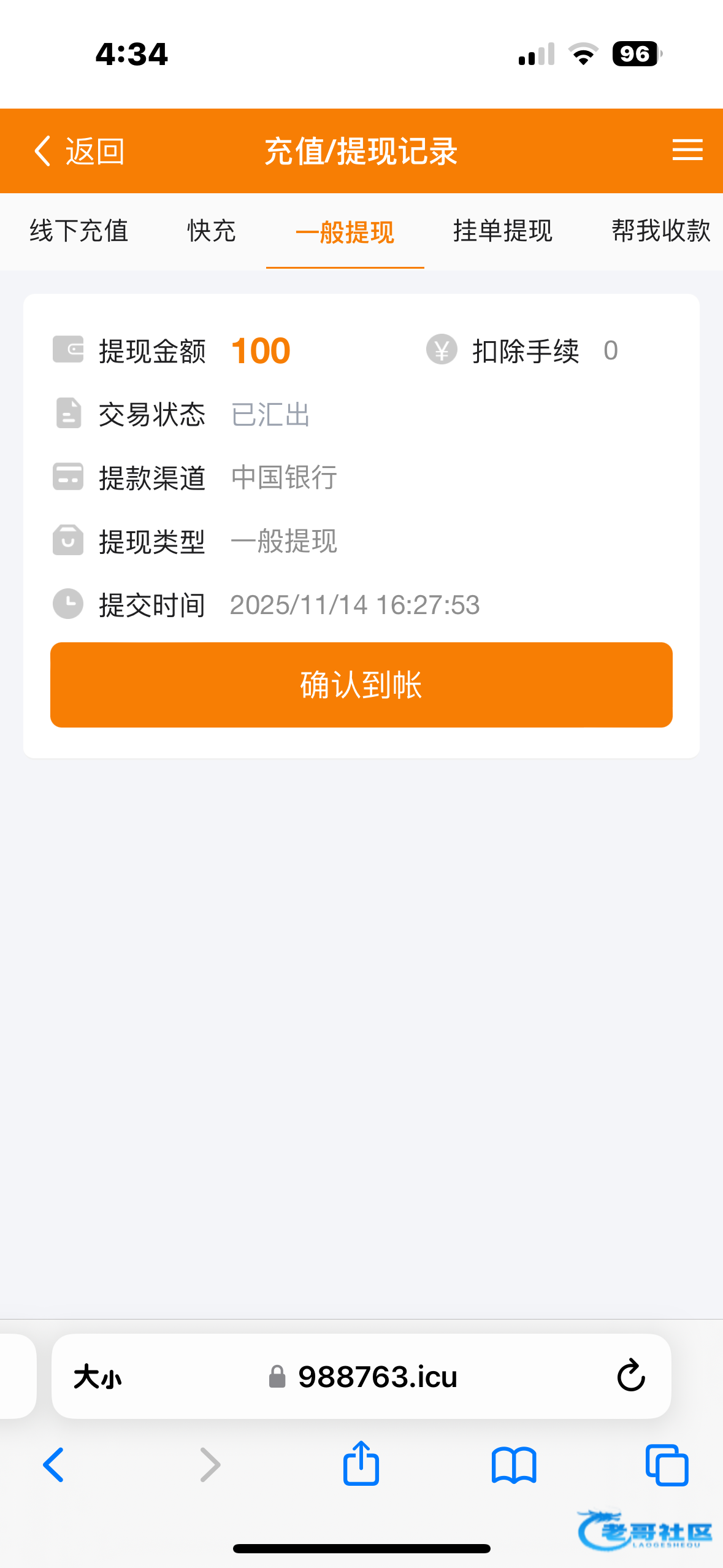The width and height of the screenshot is (723, 1568).
Task: Open the 帮我收款 tab
Action: point(660,231)
